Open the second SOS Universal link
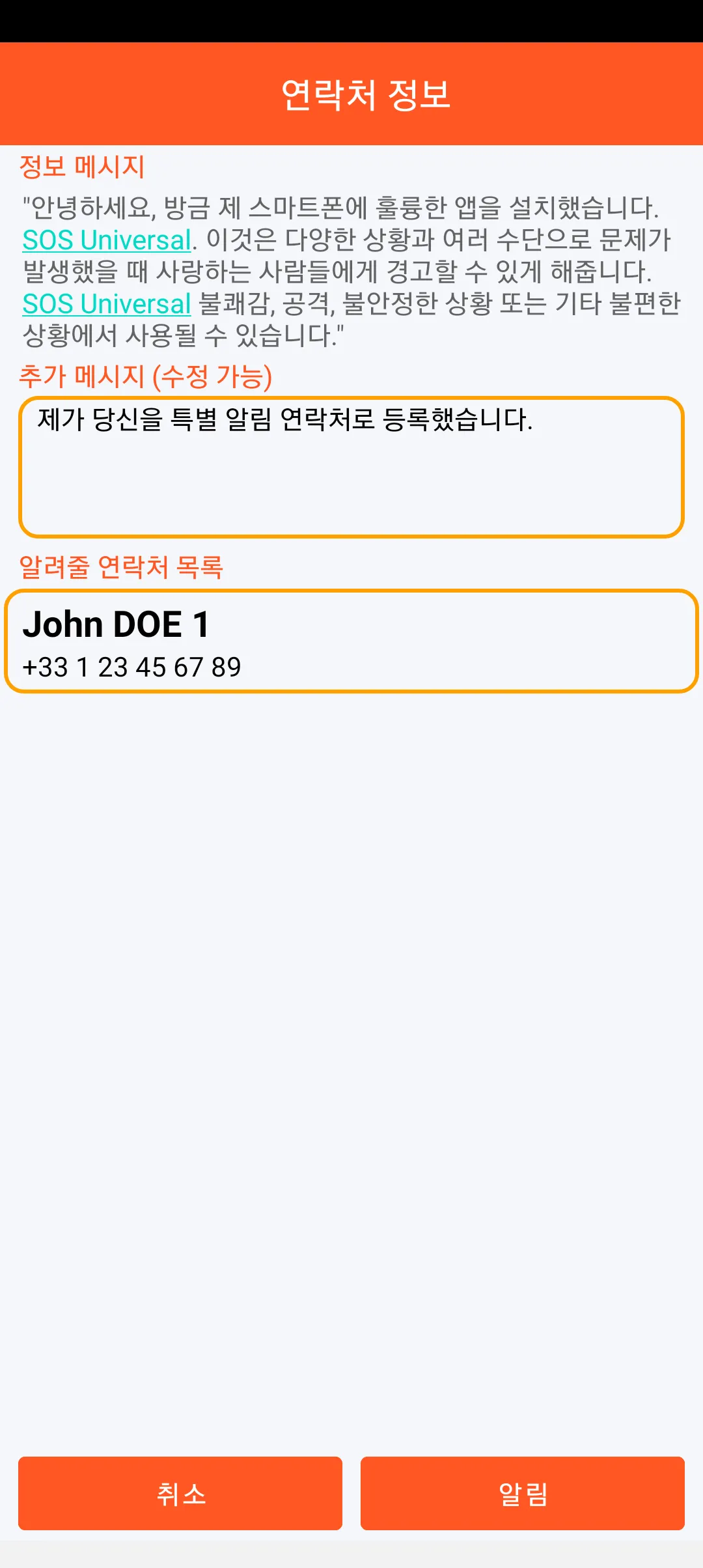 pyautogui.click(x=107, y=304)
